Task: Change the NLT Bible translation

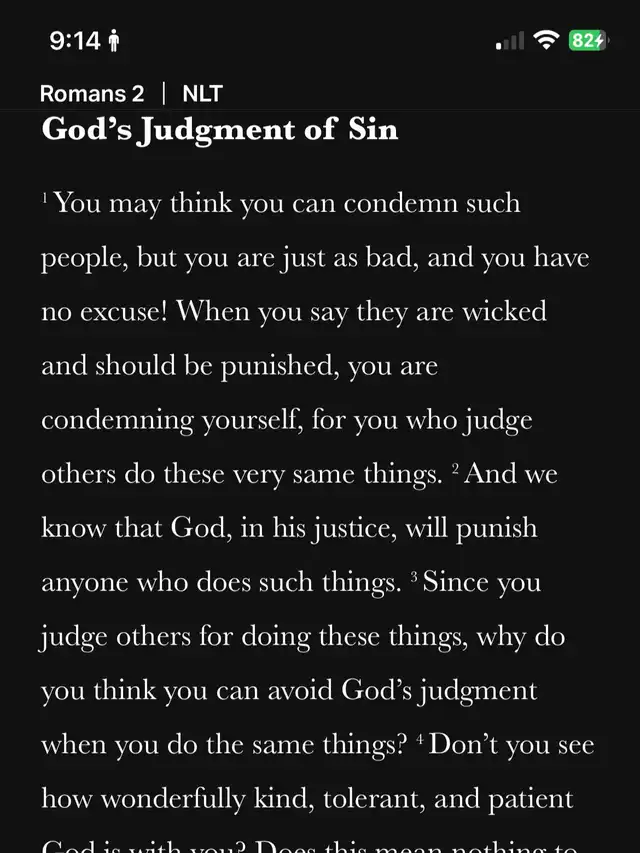Action: tap(202, 94)
